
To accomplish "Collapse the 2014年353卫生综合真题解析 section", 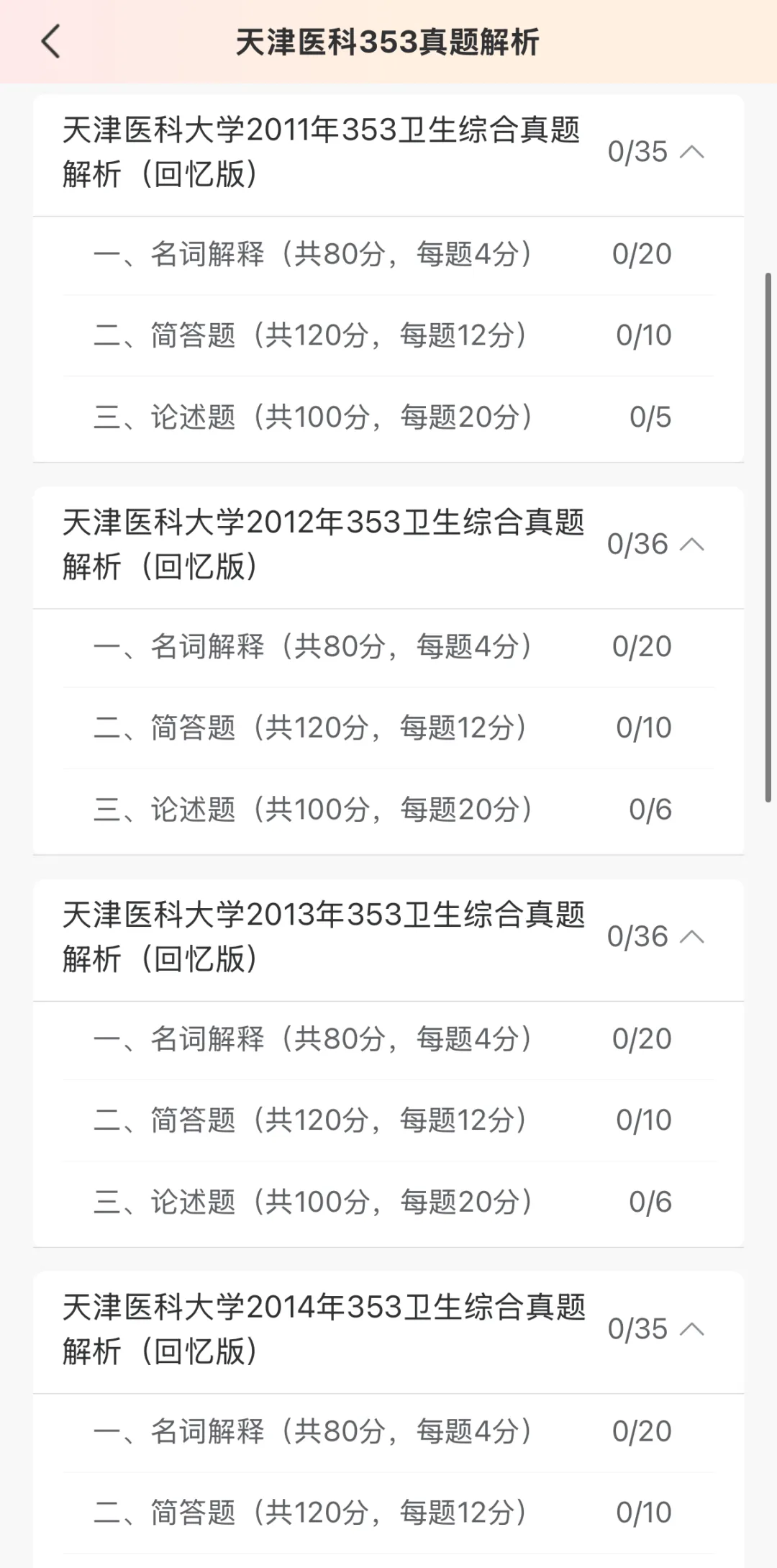I will tap(691, 1328).
